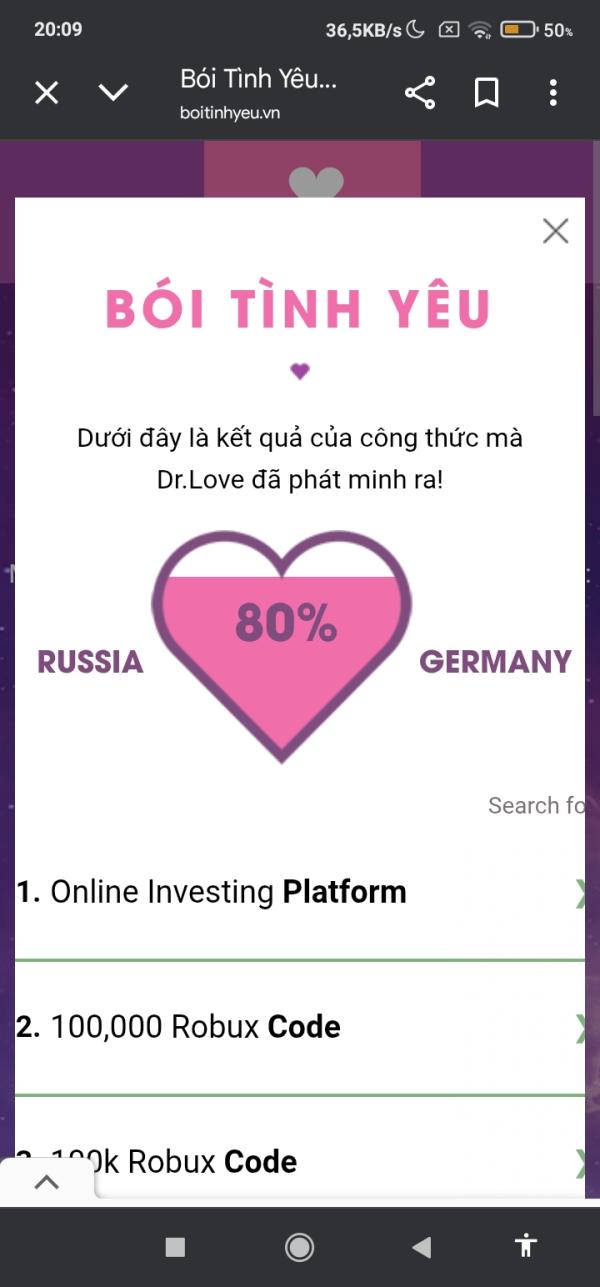The image size is (600, 1287).
Task: Open the browser overflow menu
Action: pyautogui.click(x=553, y=94)
